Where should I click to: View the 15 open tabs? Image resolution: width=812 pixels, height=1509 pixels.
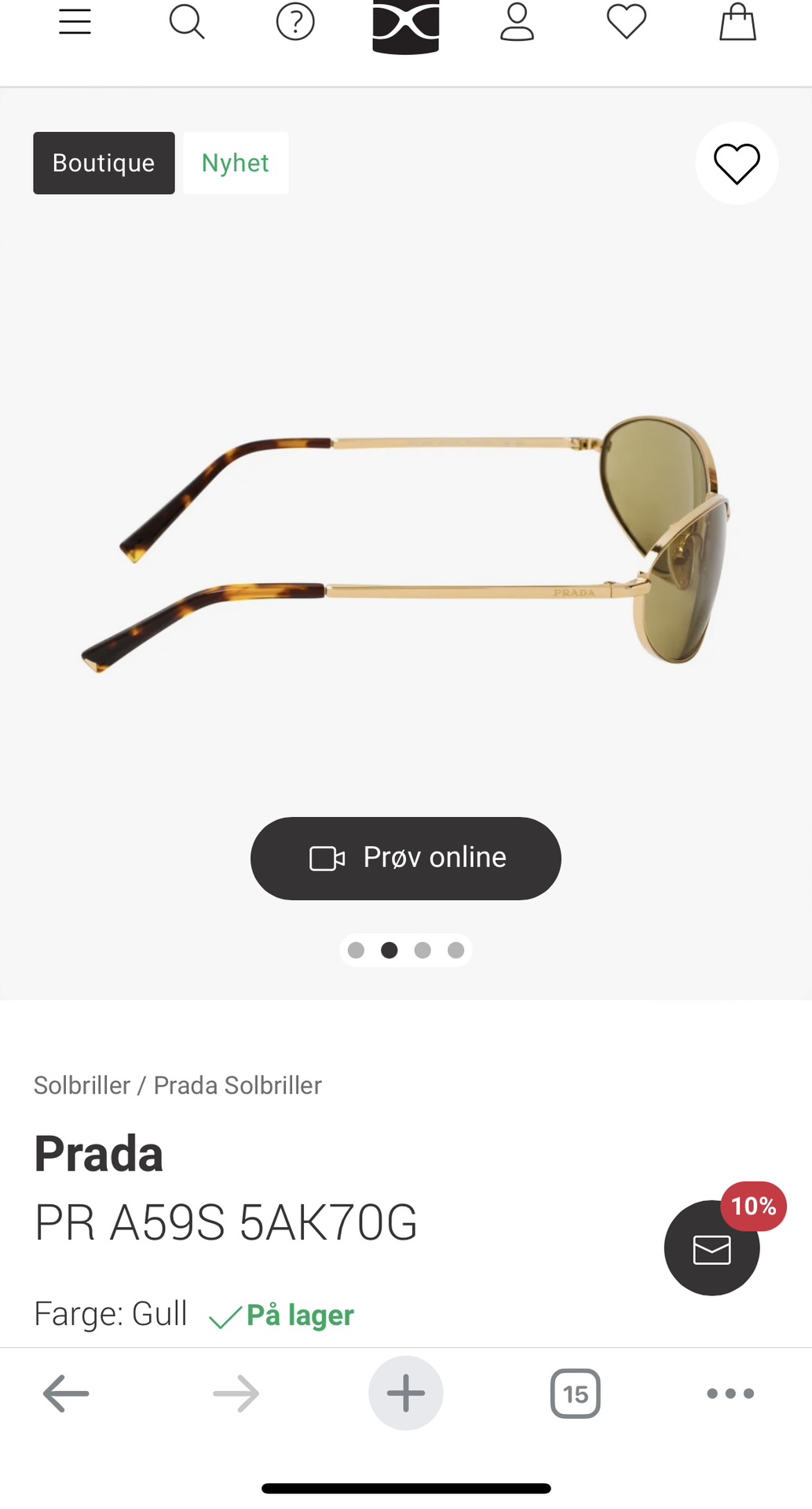coord(575,1394)
